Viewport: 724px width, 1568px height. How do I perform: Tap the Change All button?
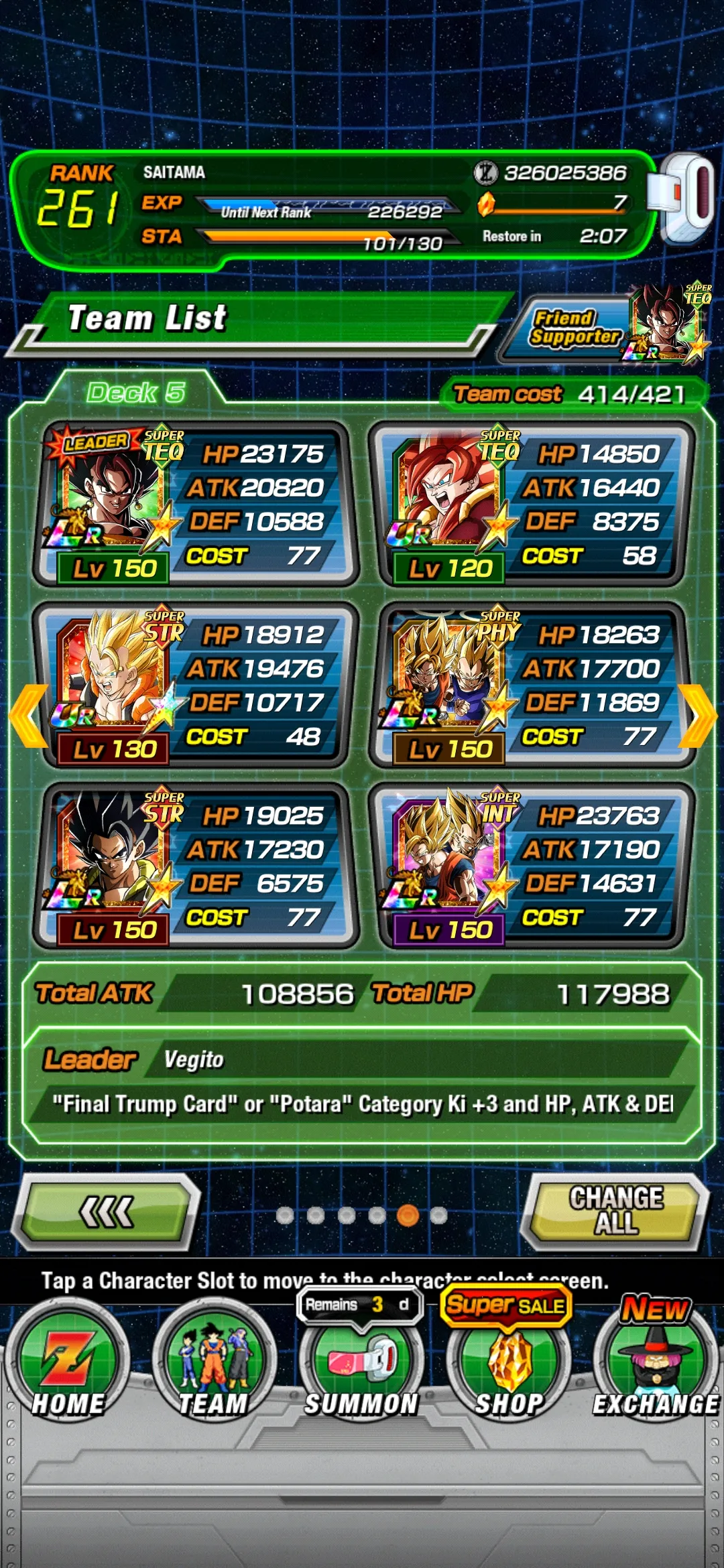(615, 1212)
